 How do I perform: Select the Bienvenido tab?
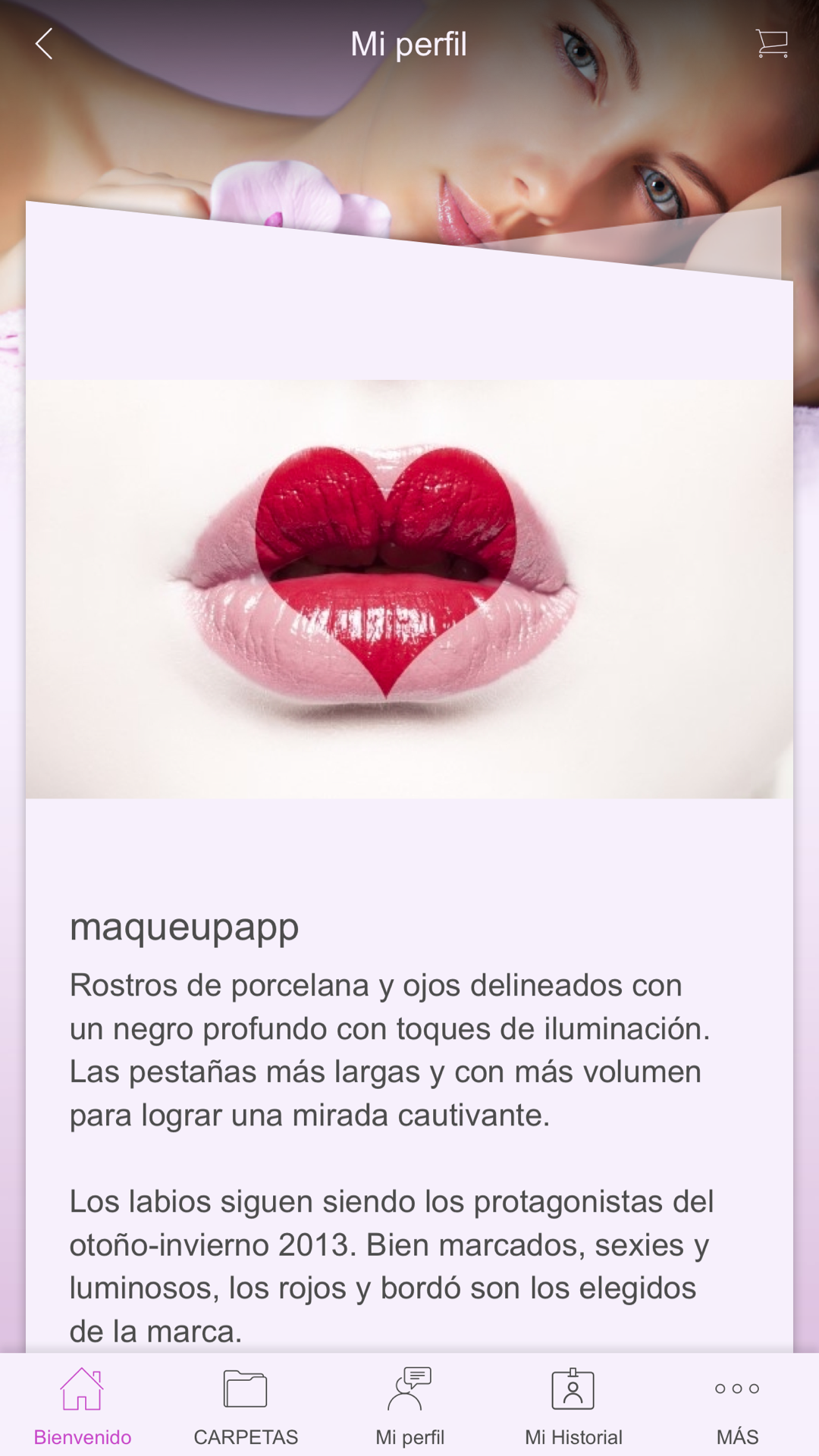82,1429
